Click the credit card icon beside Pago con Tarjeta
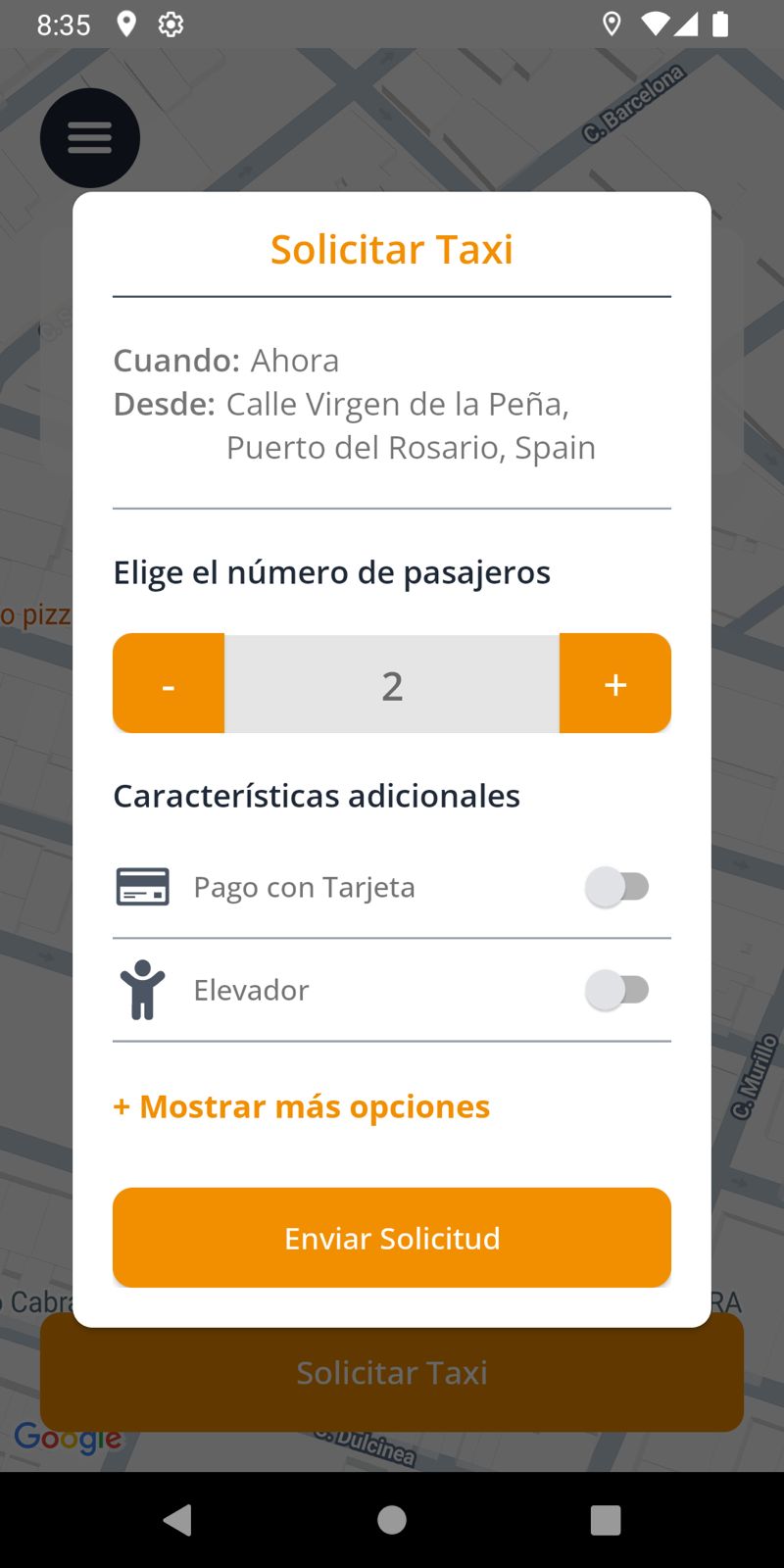Image resolution: width=784 pixels, height=1568 pixels. pos(142,887)
